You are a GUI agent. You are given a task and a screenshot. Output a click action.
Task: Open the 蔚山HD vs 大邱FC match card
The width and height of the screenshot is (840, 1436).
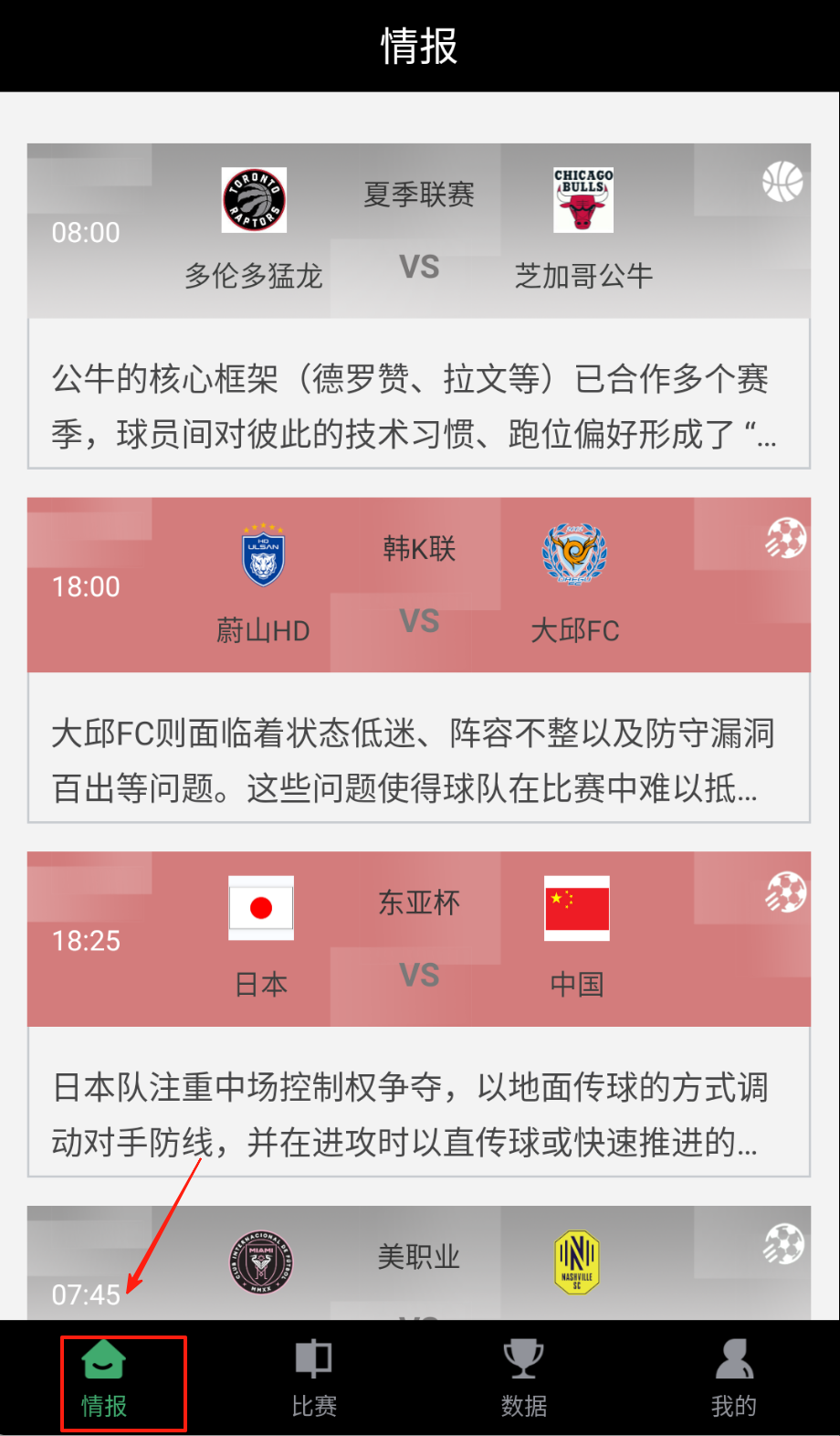[419, 660]
